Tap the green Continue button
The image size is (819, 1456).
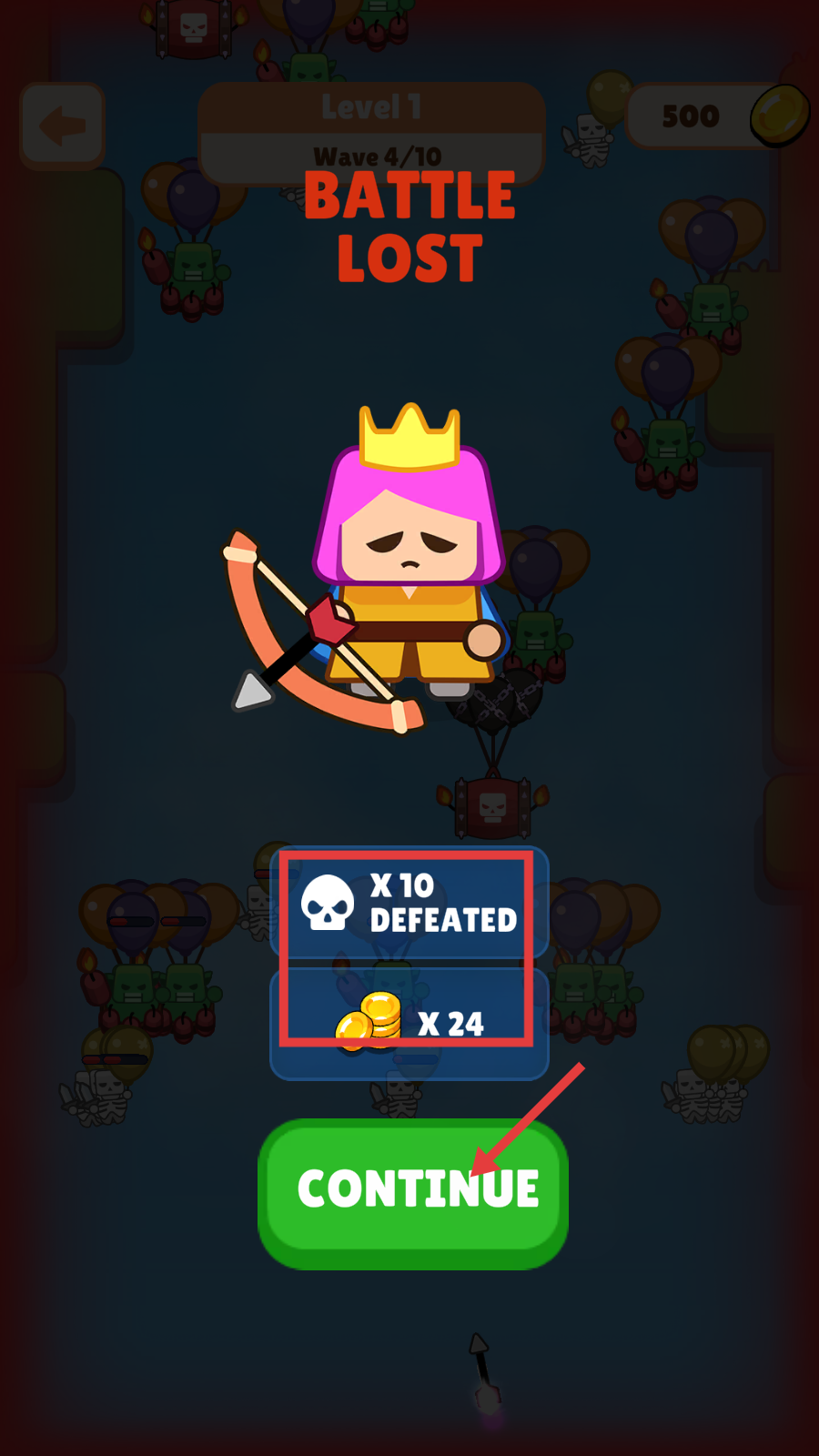click(x=414, y=1191)
